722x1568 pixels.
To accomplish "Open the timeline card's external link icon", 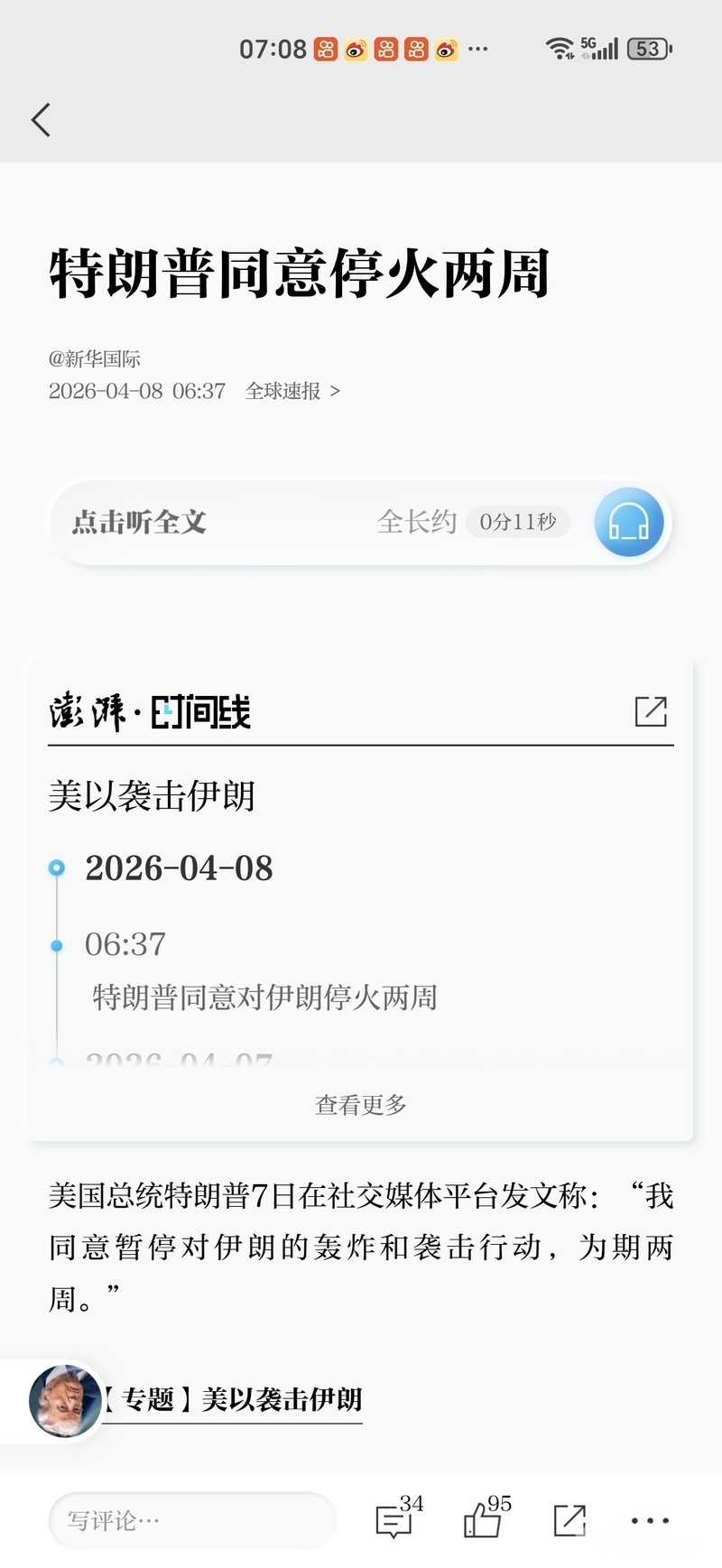I will click(x=651, y=711).
